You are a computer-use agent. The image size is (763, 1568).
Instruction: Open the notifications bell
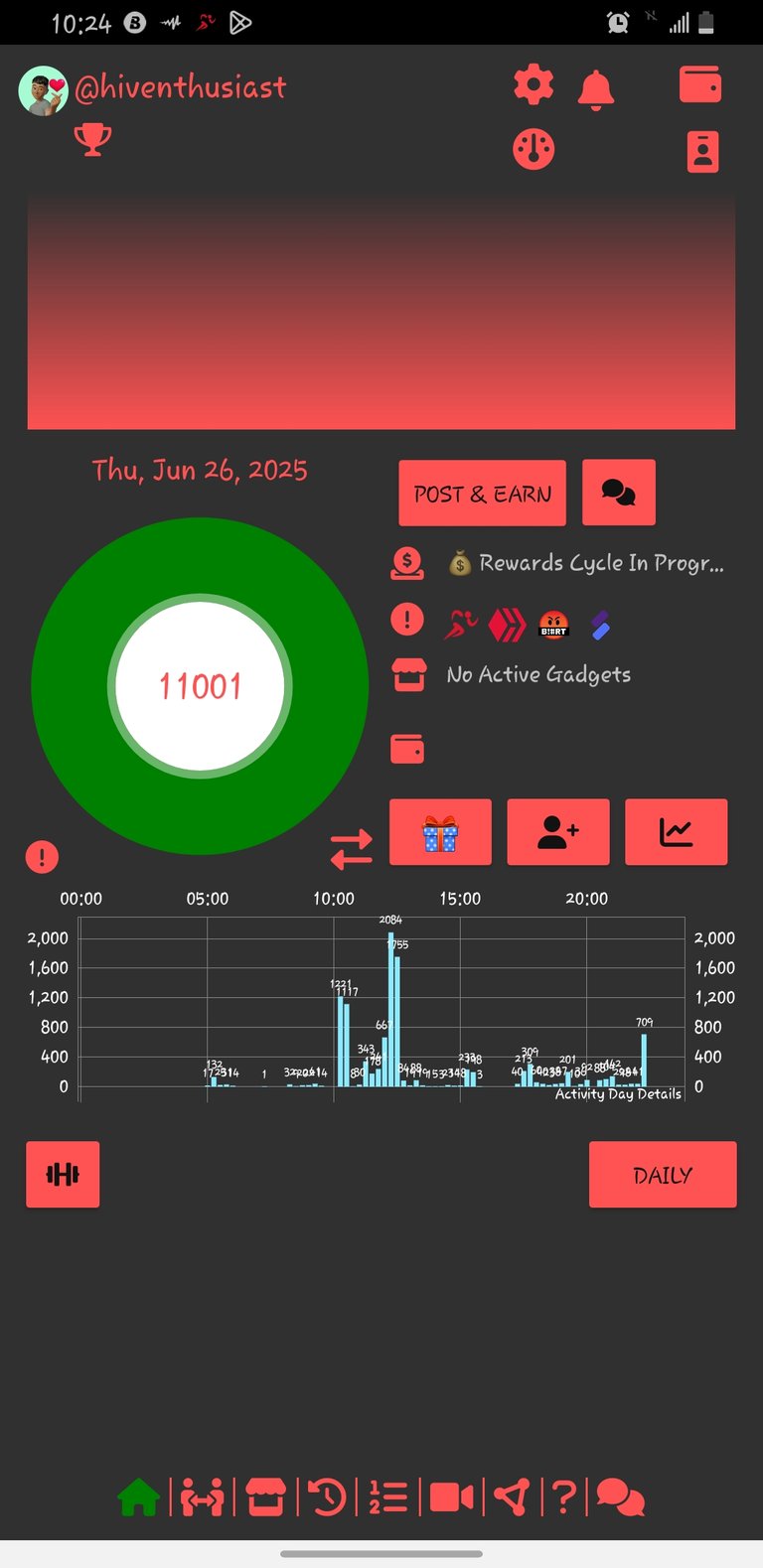pos(596,89)
